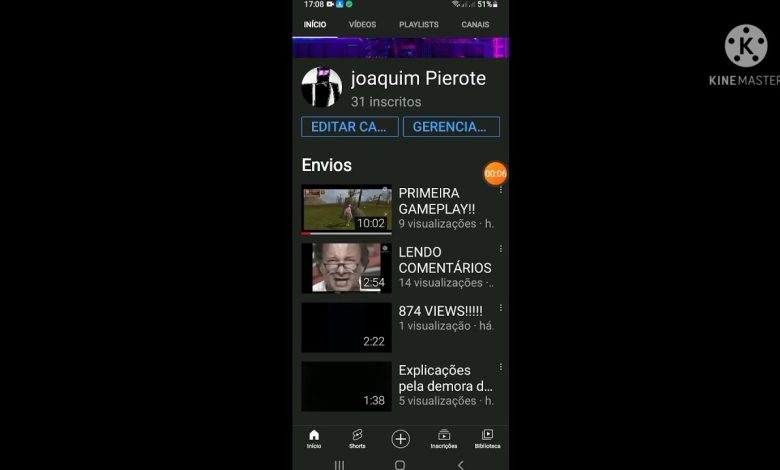Open the Inscrições tab
Image resolution: width=780 pixels, height=470 pixels.
(444, 439)
